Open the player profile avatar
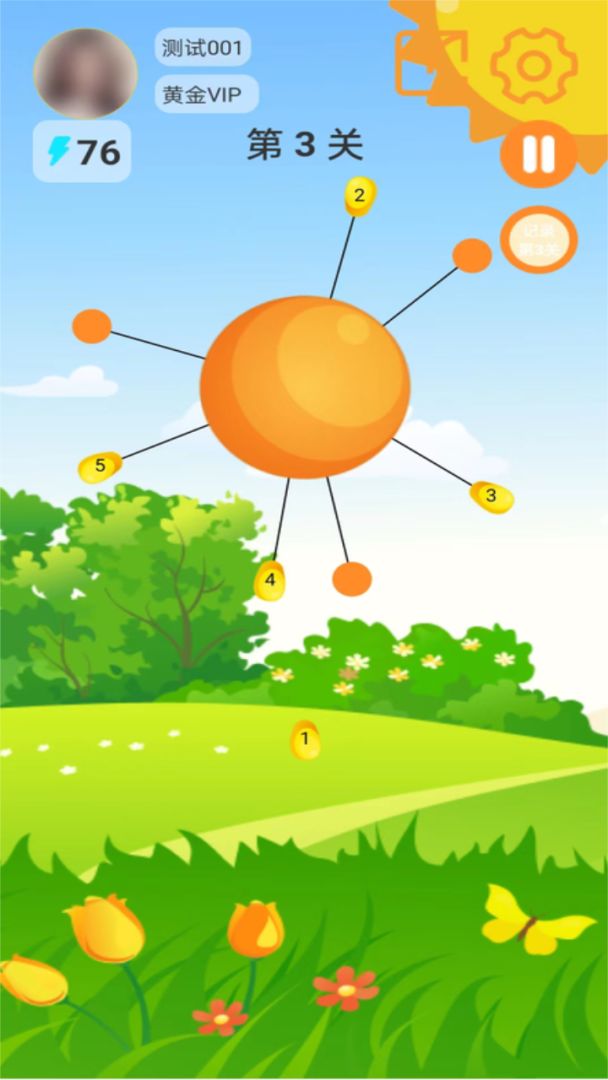Viewport: 608px width, 1080px height. pyautogui.click(x=85, y=73)
